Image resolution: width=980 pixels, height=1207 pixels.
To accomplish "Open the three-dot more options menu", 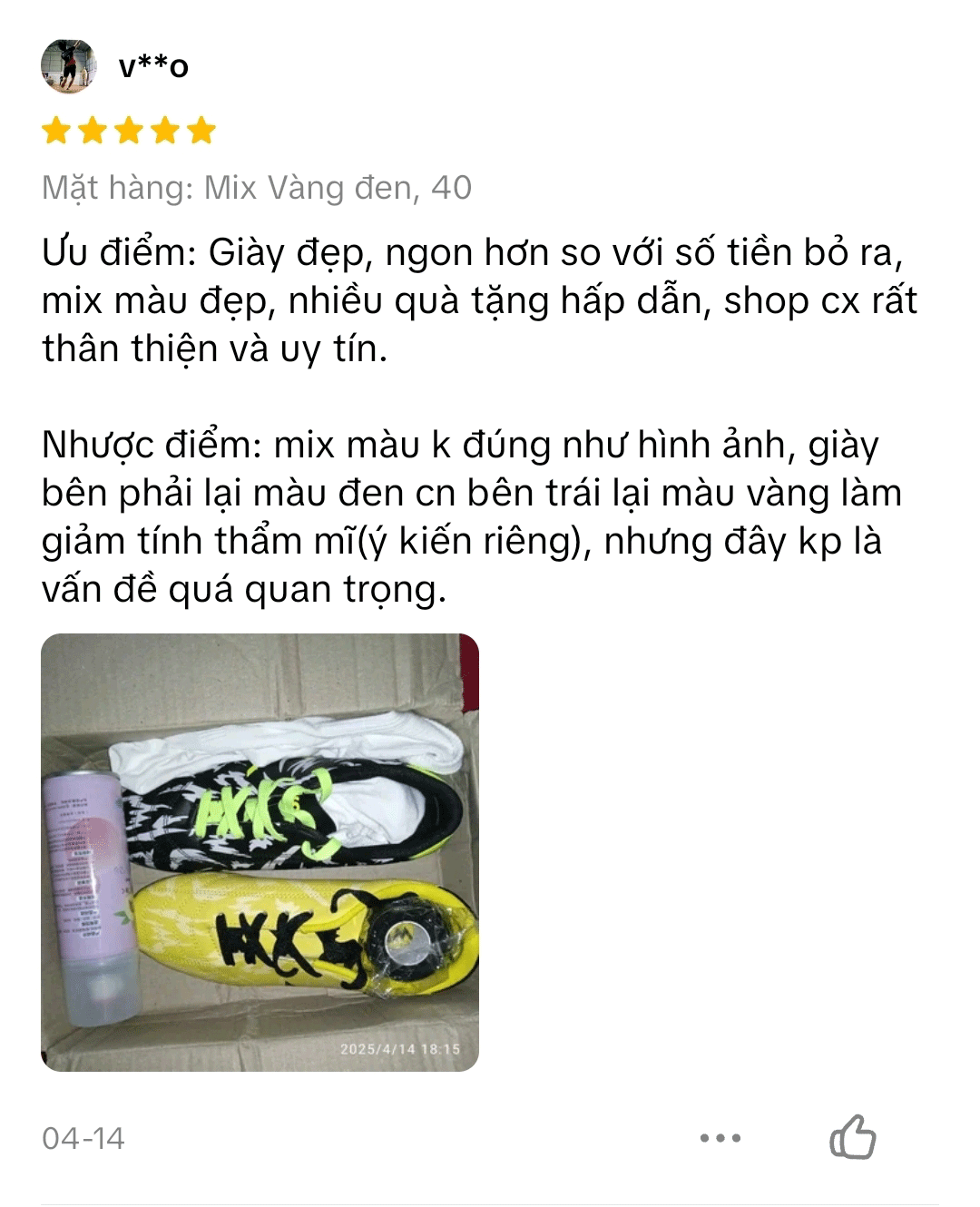I will 720,1138.
